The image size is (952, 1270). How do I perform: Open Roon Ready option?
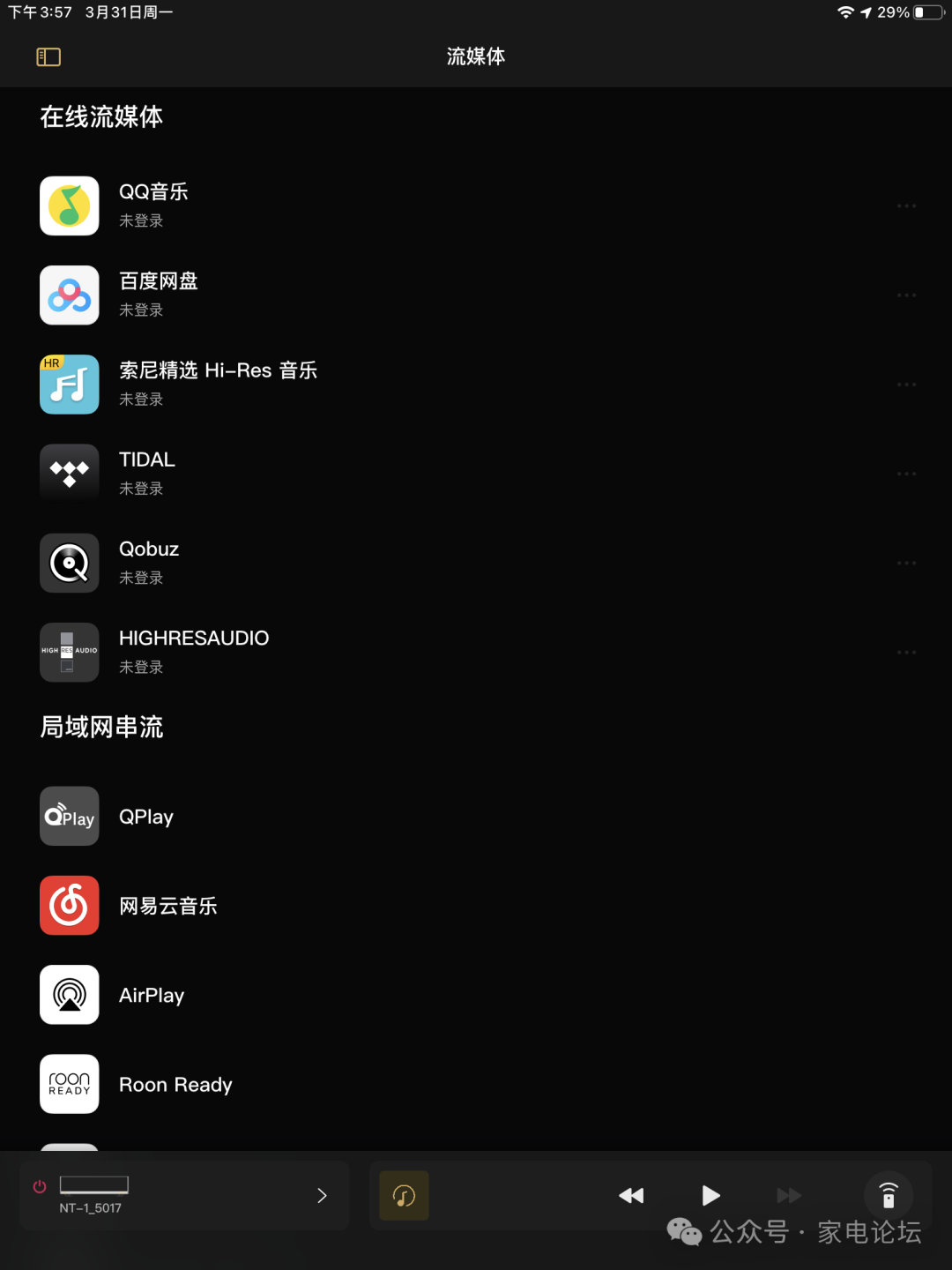point(175,1085)
